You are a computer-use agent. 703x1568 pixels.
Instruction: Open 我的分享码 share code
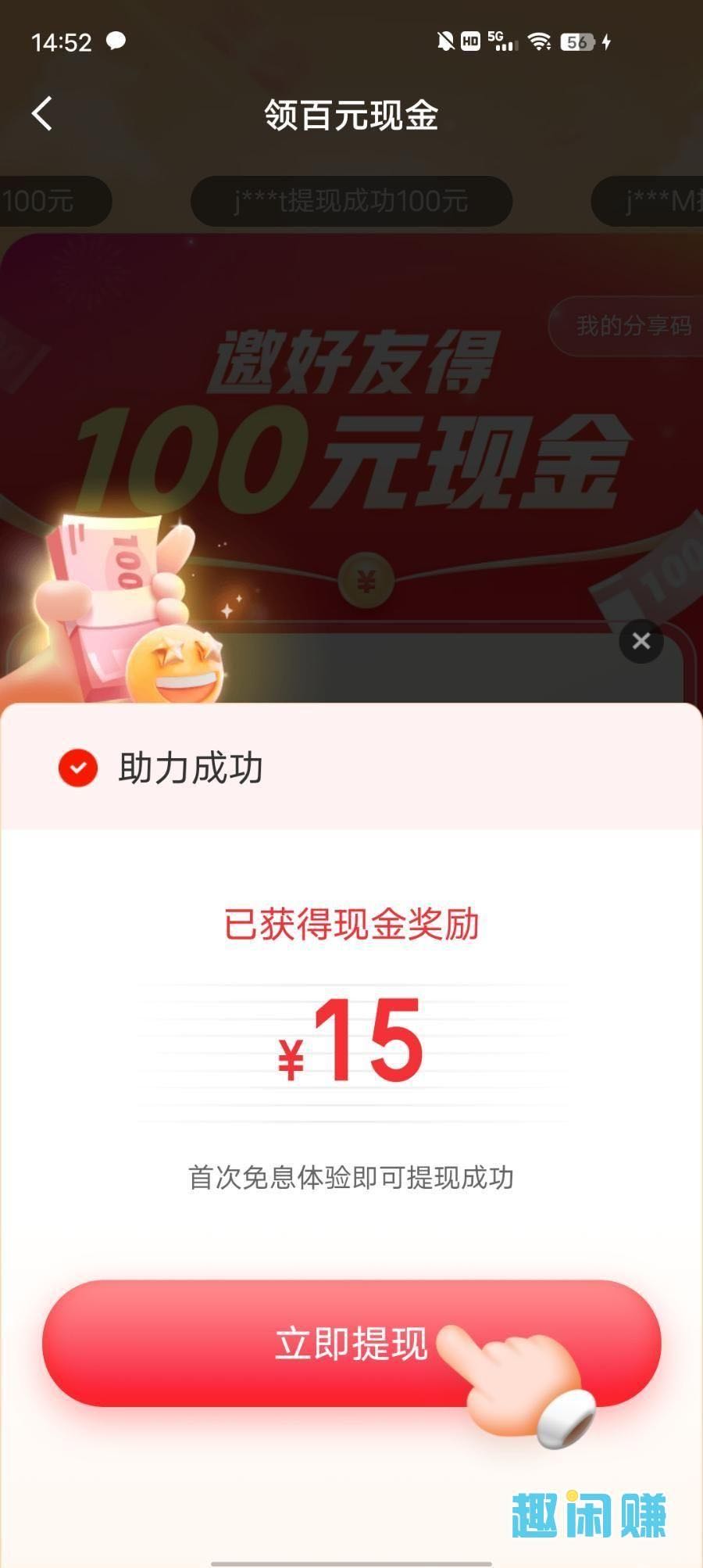pos(631,326)
